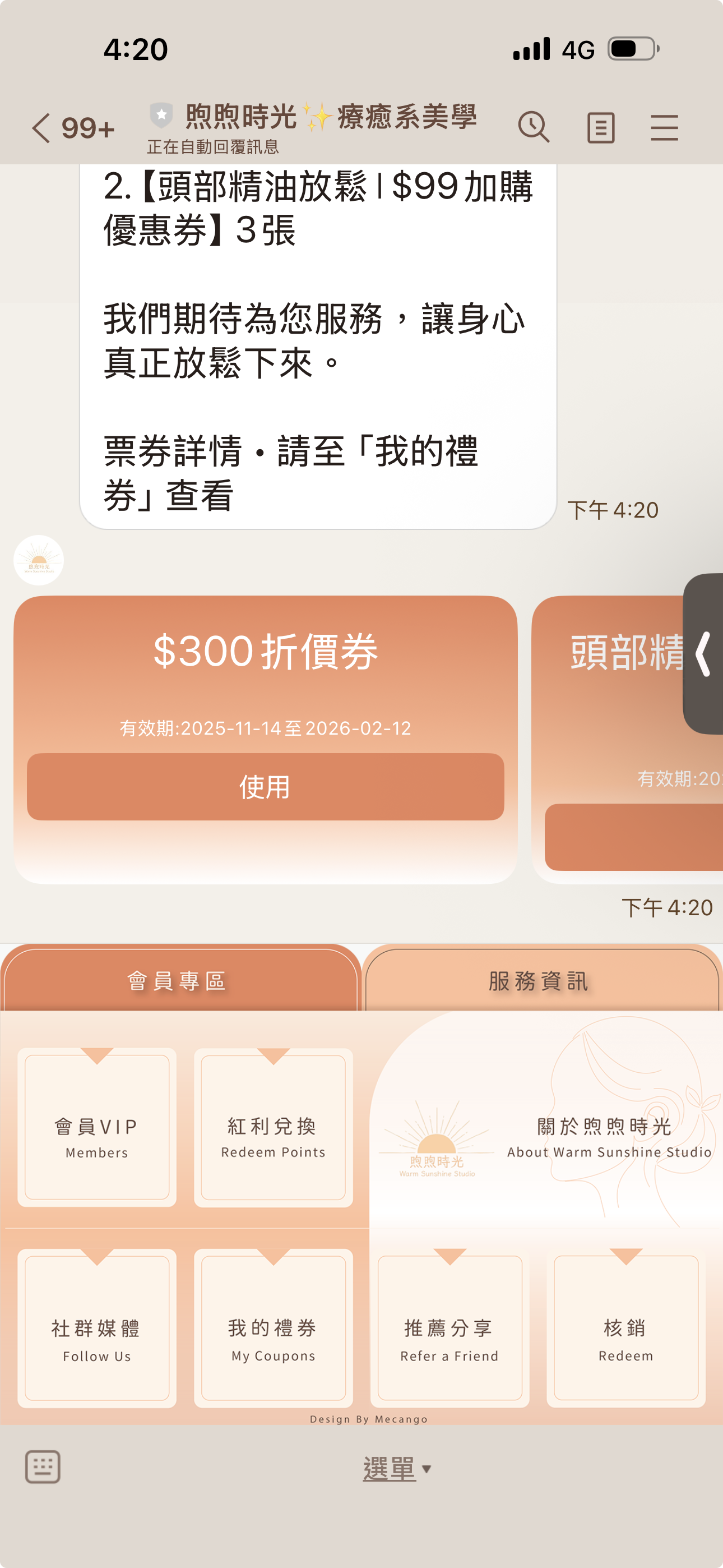
Task: Open the notes icon in header
Action: coord(601,128)
